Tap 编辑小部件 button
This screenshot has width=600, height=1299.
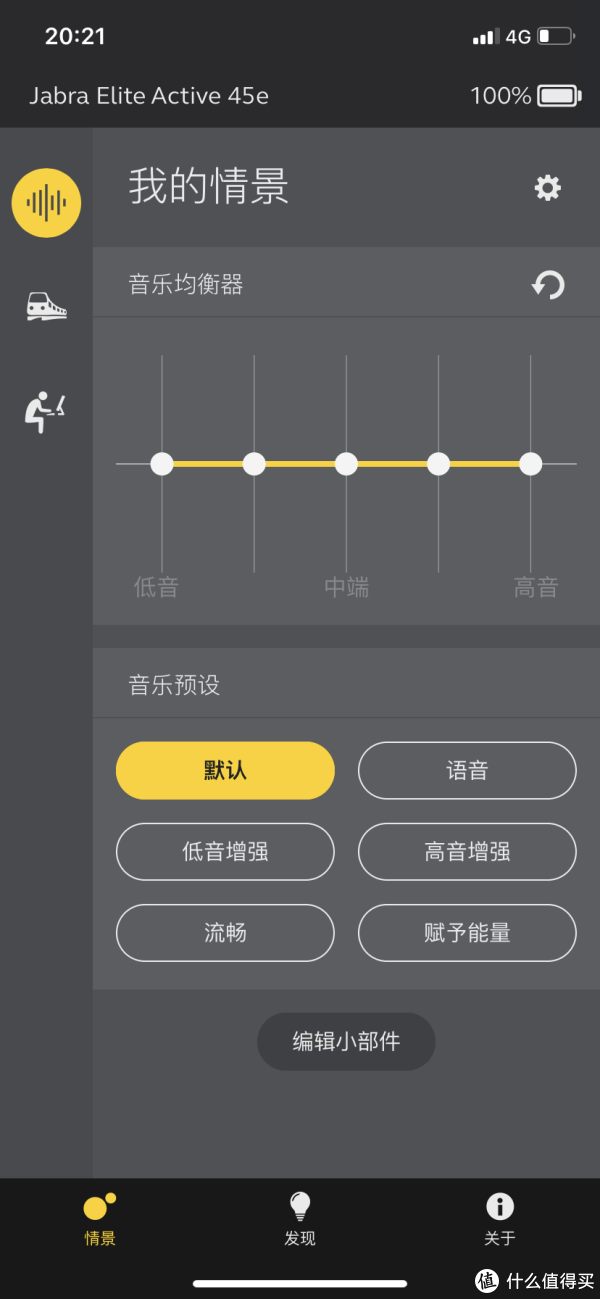coord(346,1041)
